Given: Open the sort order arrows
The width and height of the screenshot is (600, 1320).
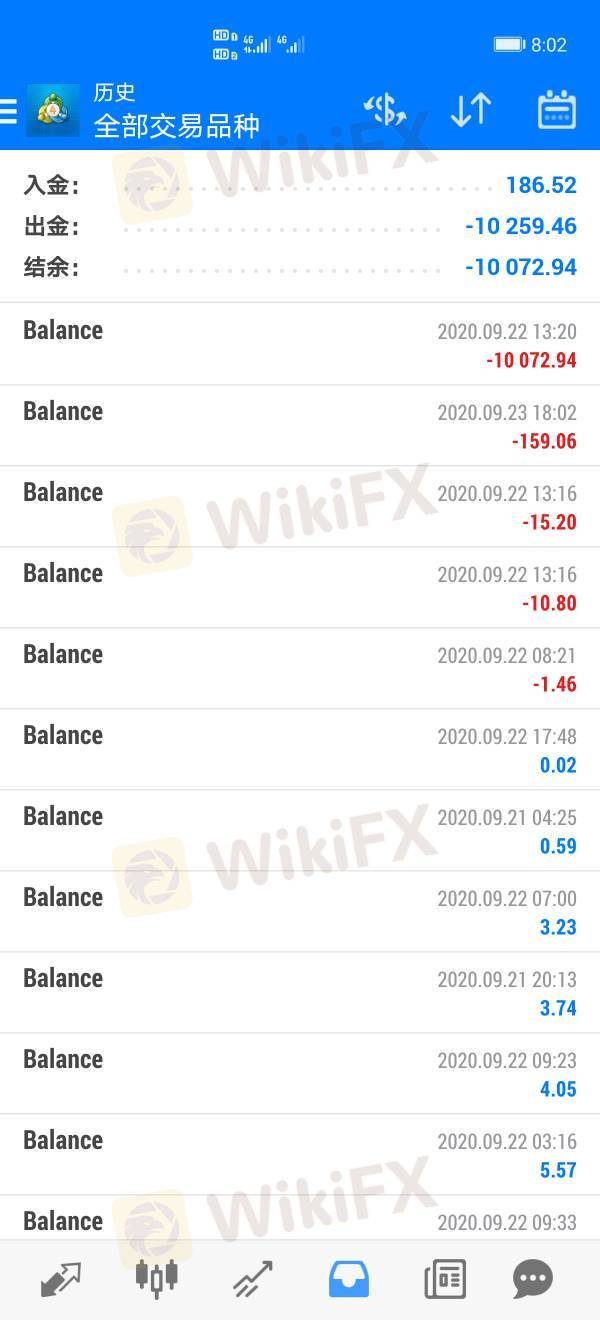Looking at the screenshot, I should 470,110.
